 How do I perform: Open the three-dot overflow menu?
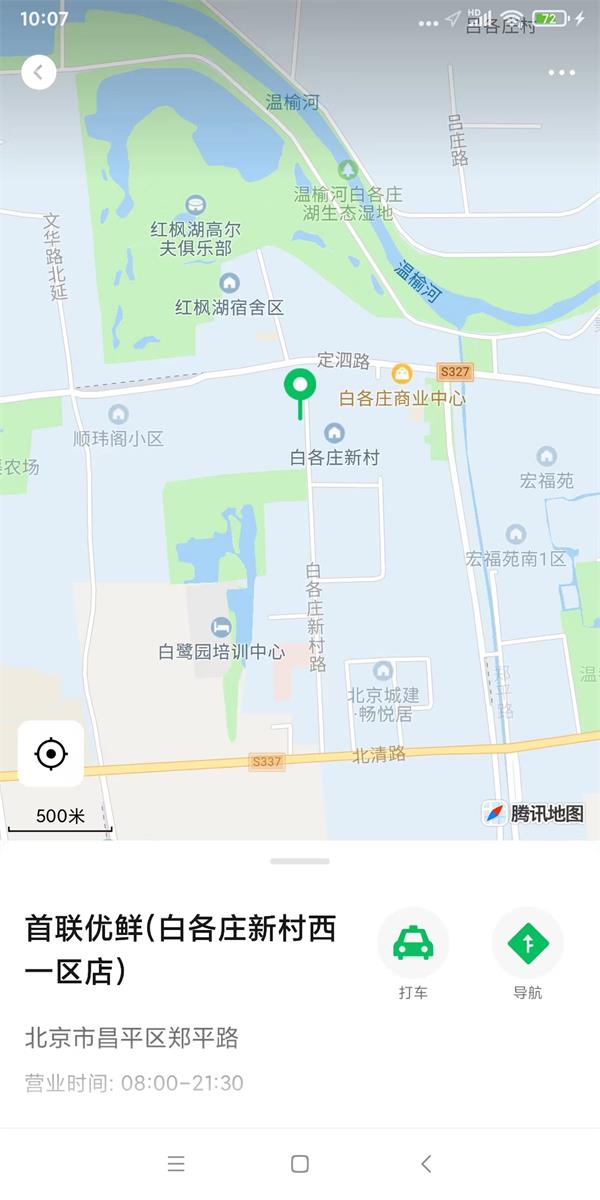(562, 73)
